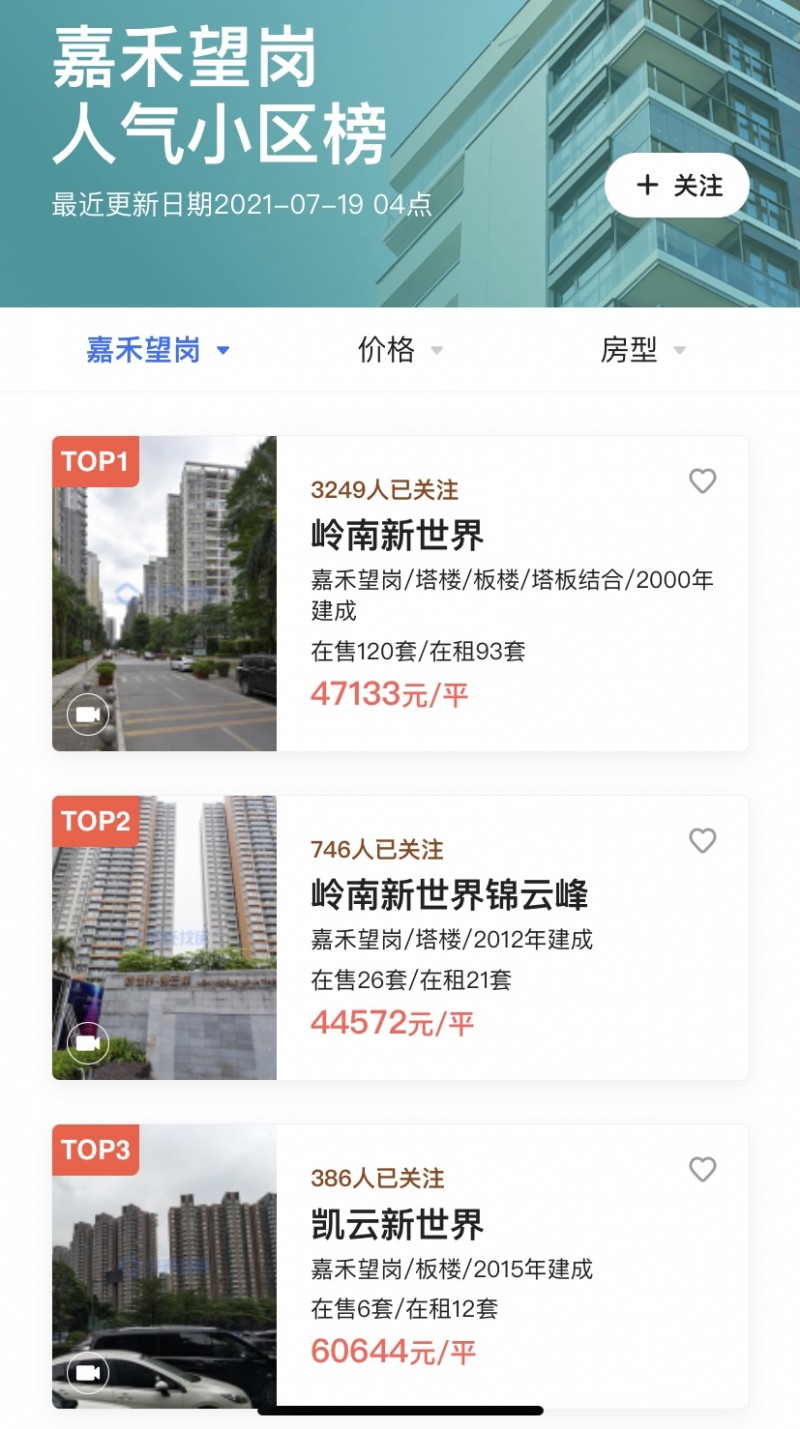Expand the 嘉禾望岗 area dropdown
The height and width of the screenshot is (1429, 800).
(x=157, y=350)
